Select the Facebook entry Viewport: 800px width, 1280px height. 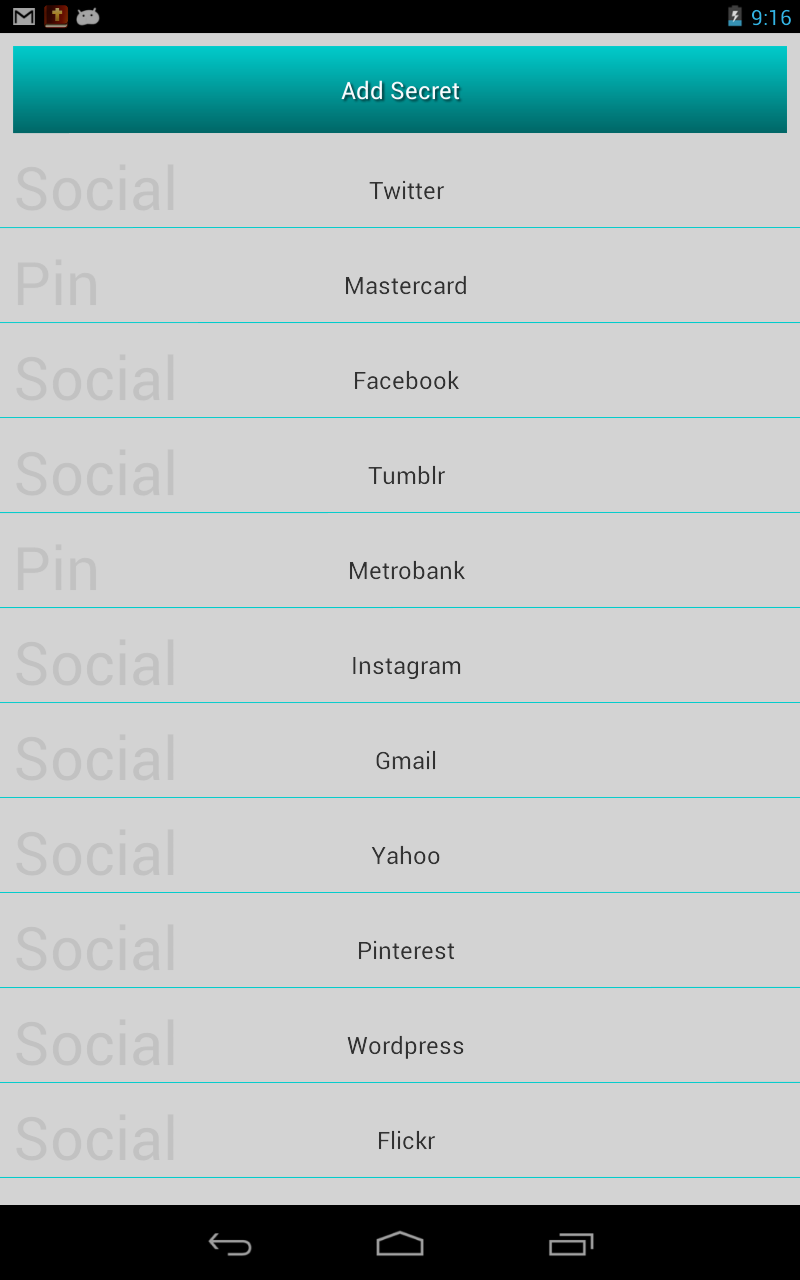406,380
